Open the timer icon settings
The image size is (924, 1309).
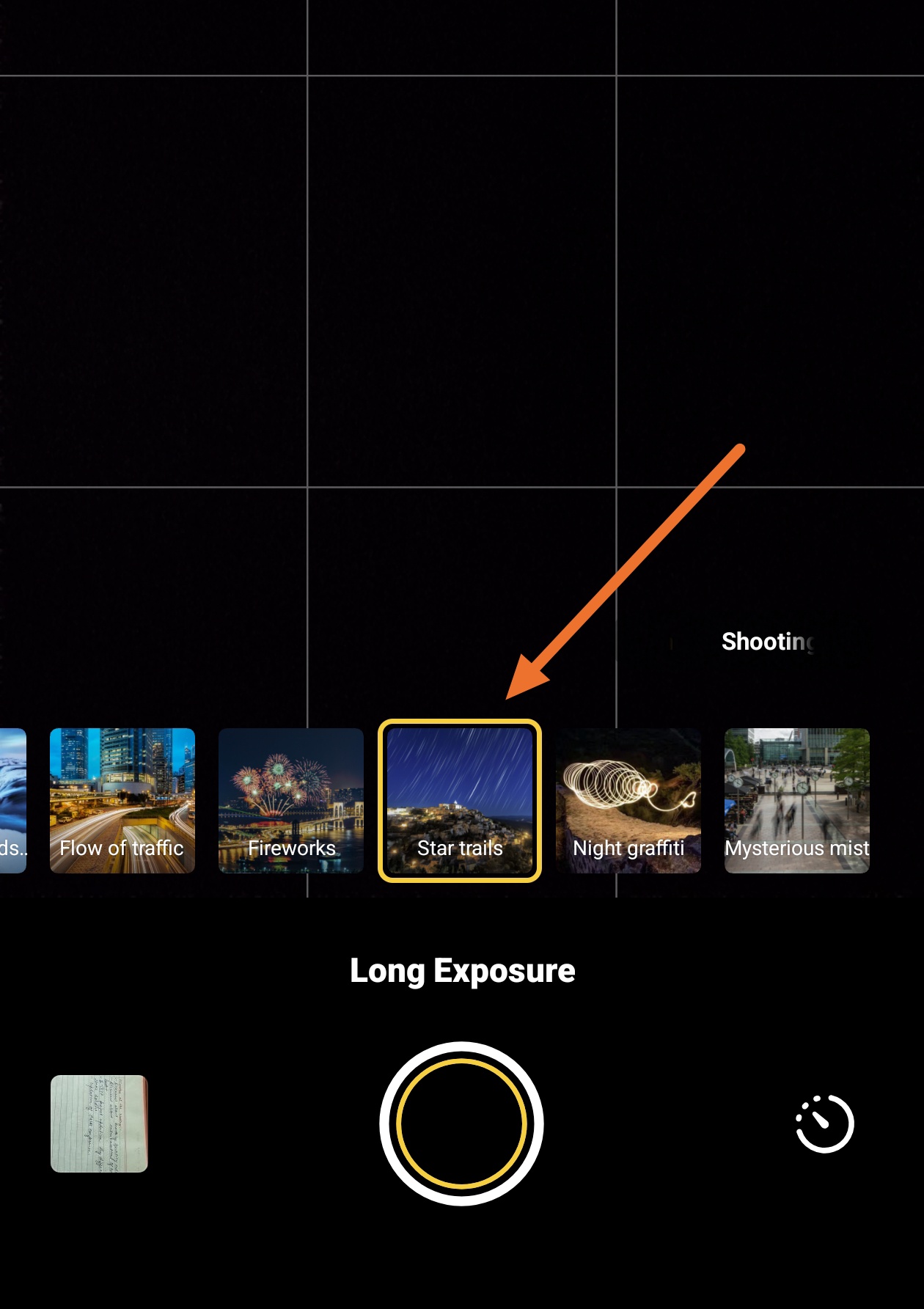pos(824,1123)
